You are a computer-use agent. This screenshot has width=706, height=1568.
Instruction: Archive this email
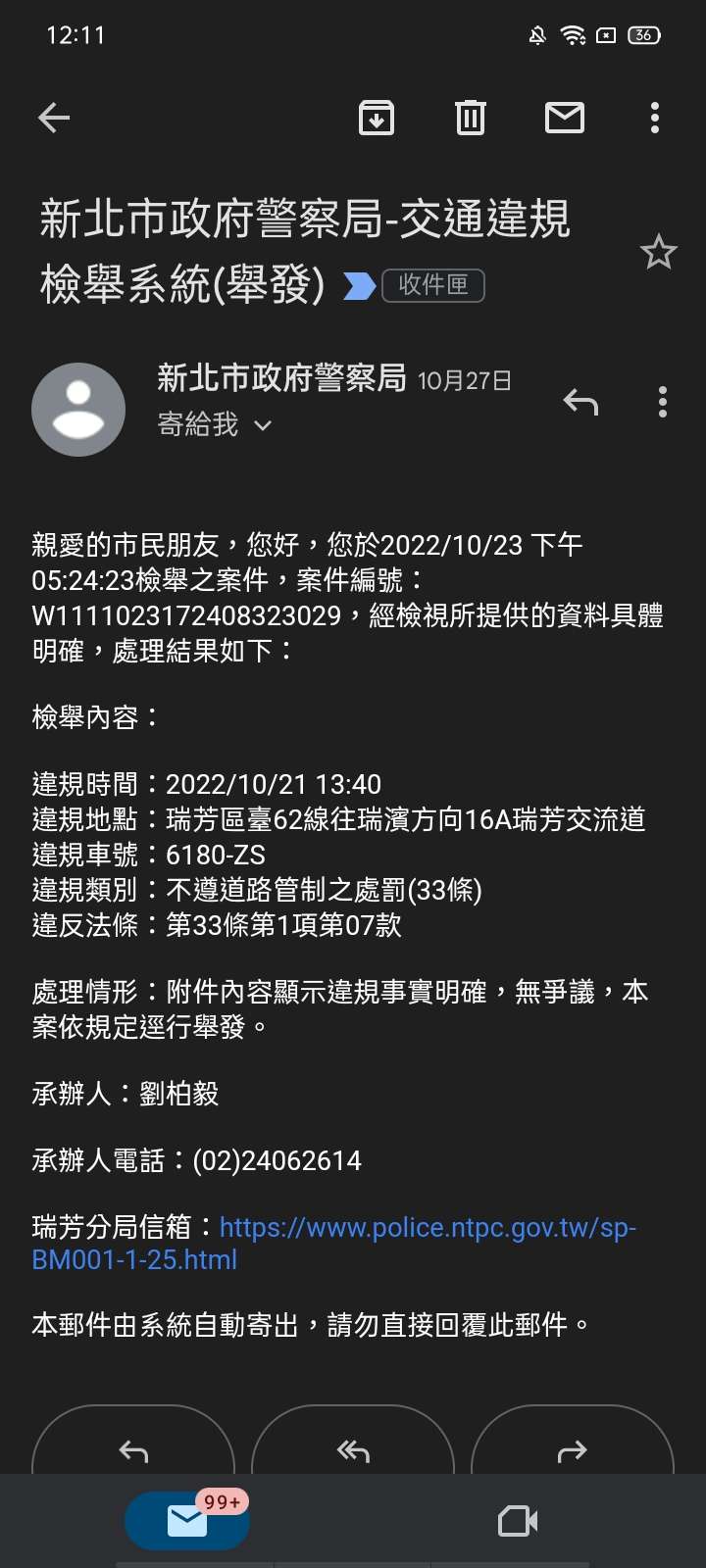point(377,118)
